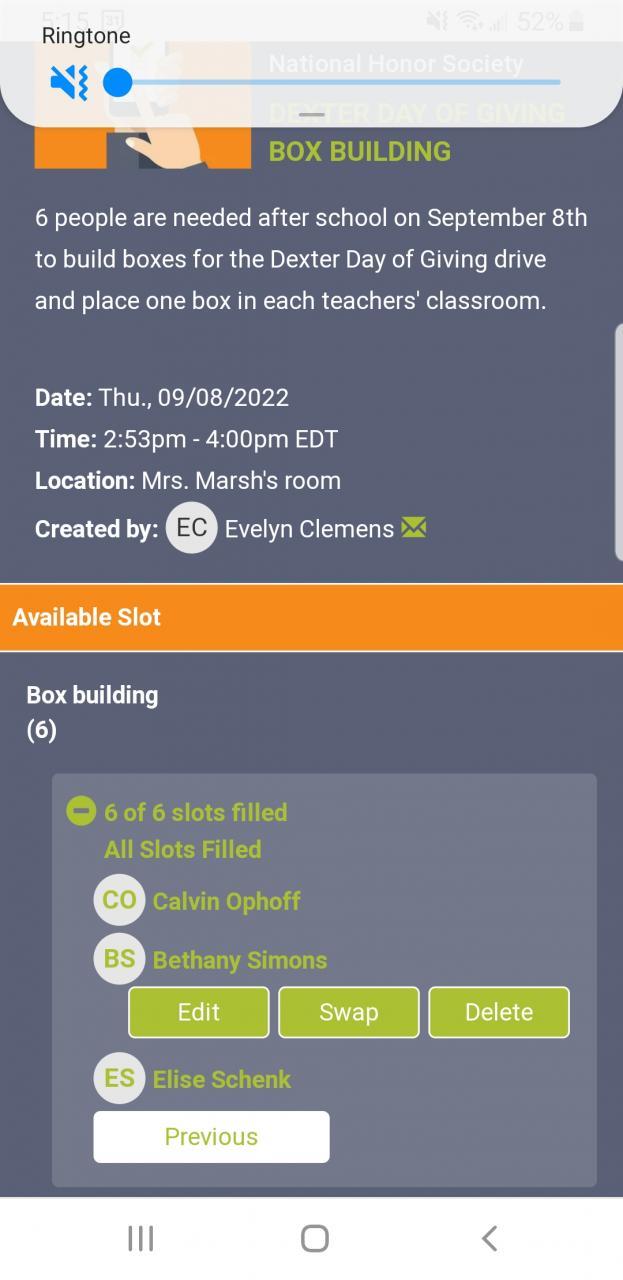
Task: Tap the muted ringtone speaker icon
Action: point(69,82)
